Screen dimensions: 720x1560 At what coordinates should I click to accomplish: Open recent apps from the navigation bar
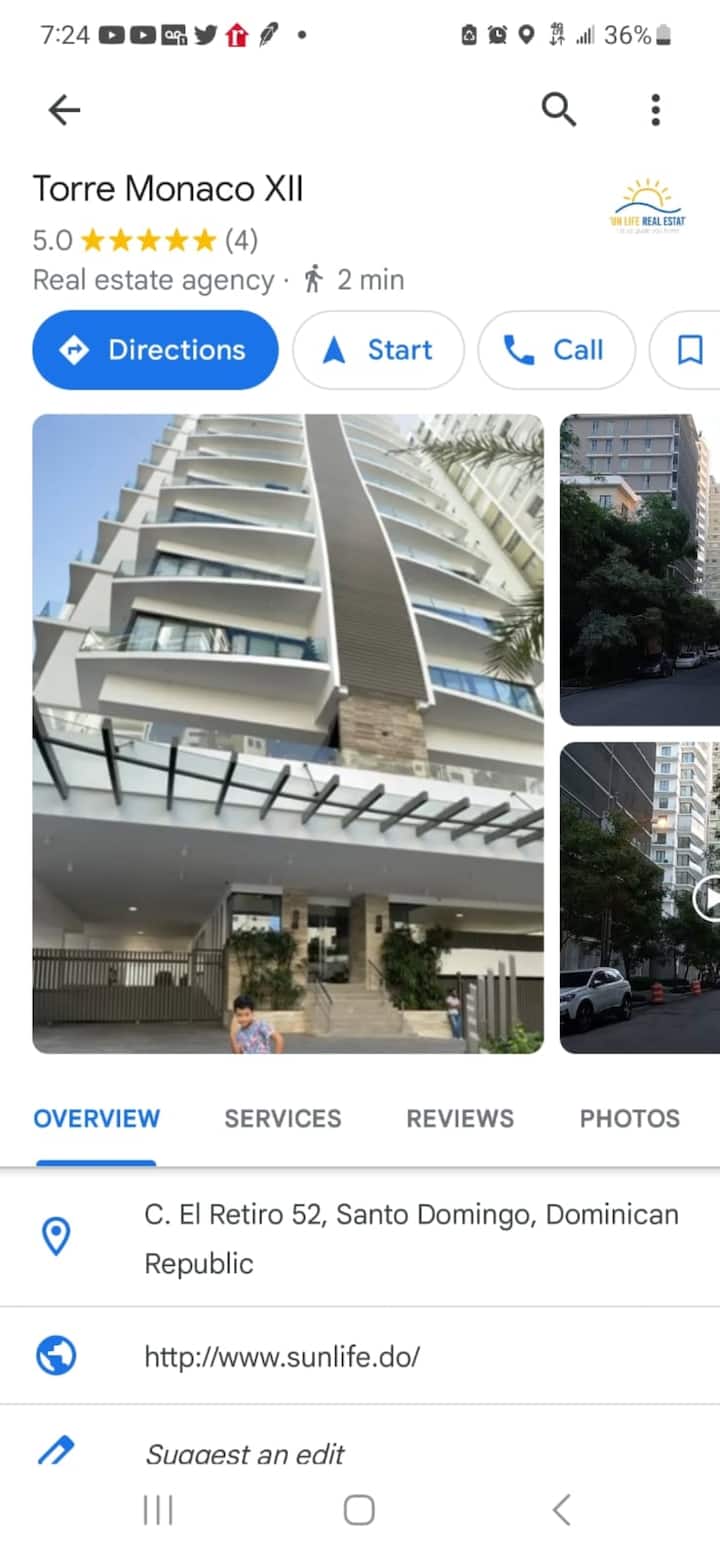[x=158, y=1510]
